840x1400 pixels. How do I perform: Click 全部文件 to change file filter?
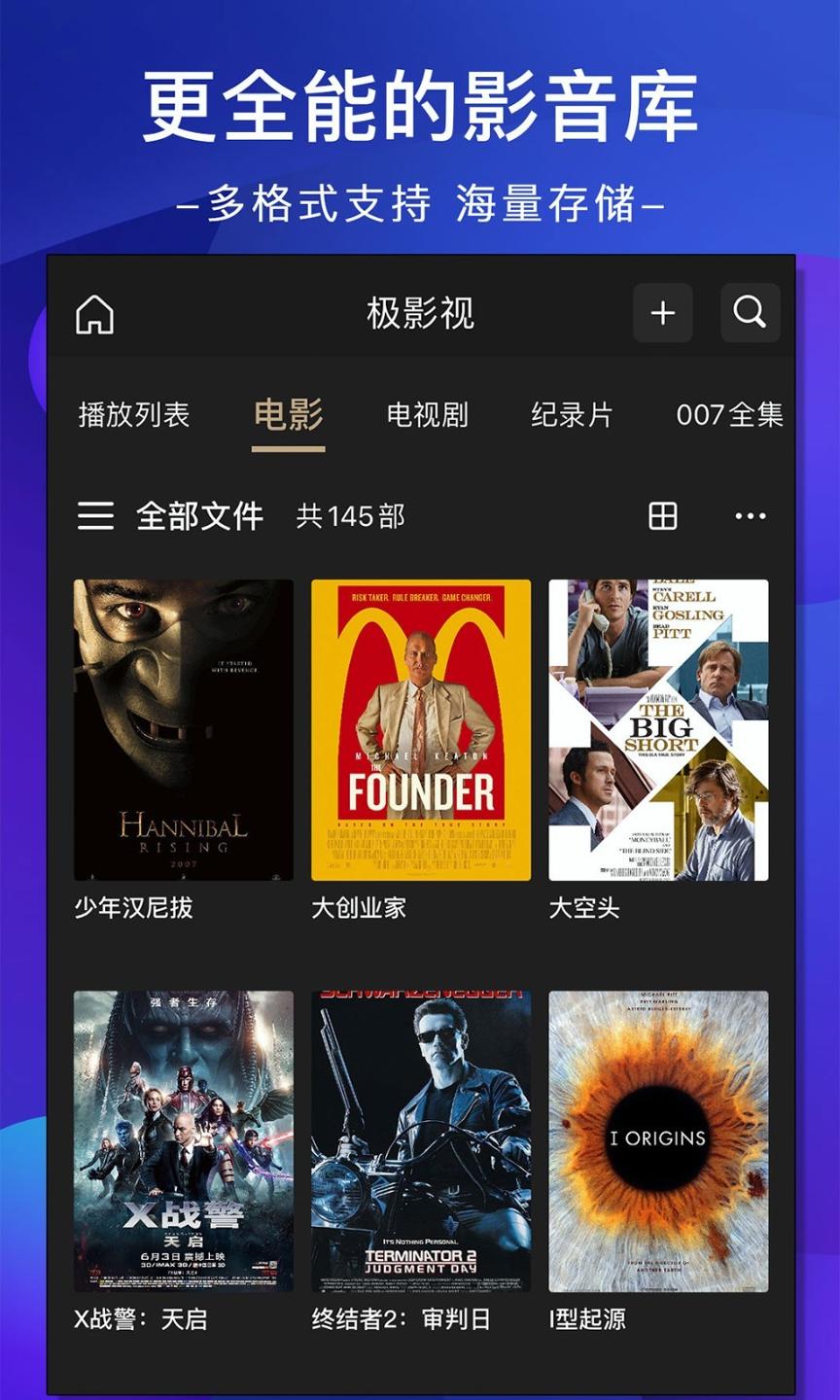coord(201,515)
